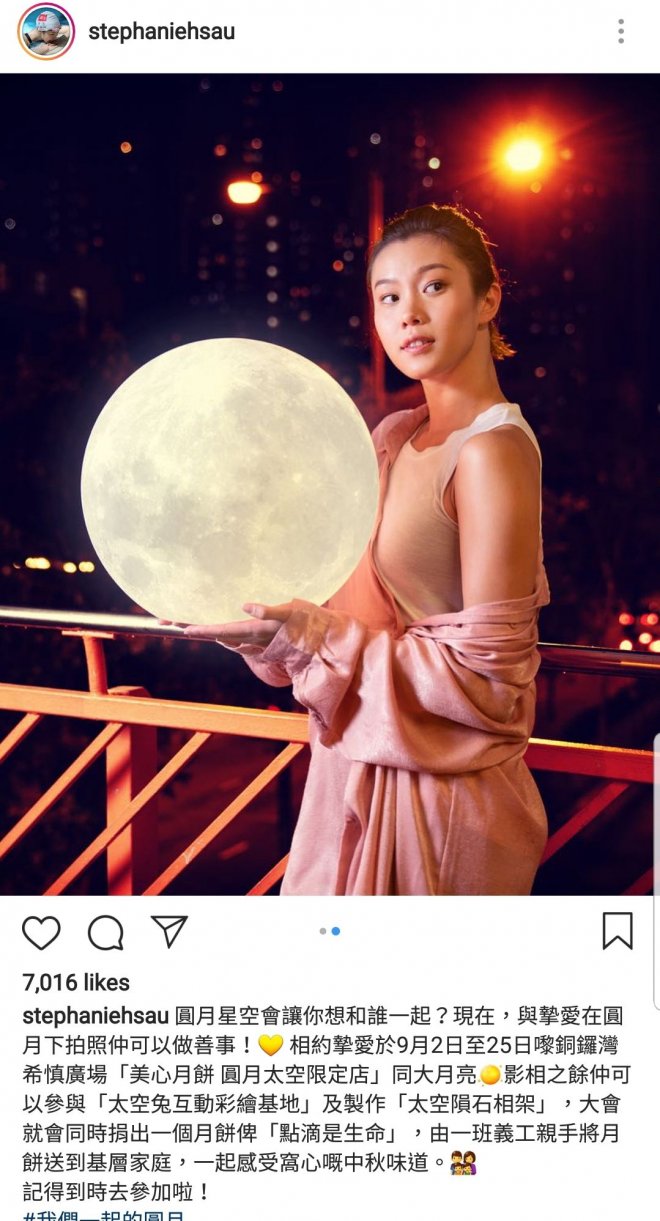Tap the username at the caption start
Viewport: 660px width, 1221px height.
pos(95,1017)
